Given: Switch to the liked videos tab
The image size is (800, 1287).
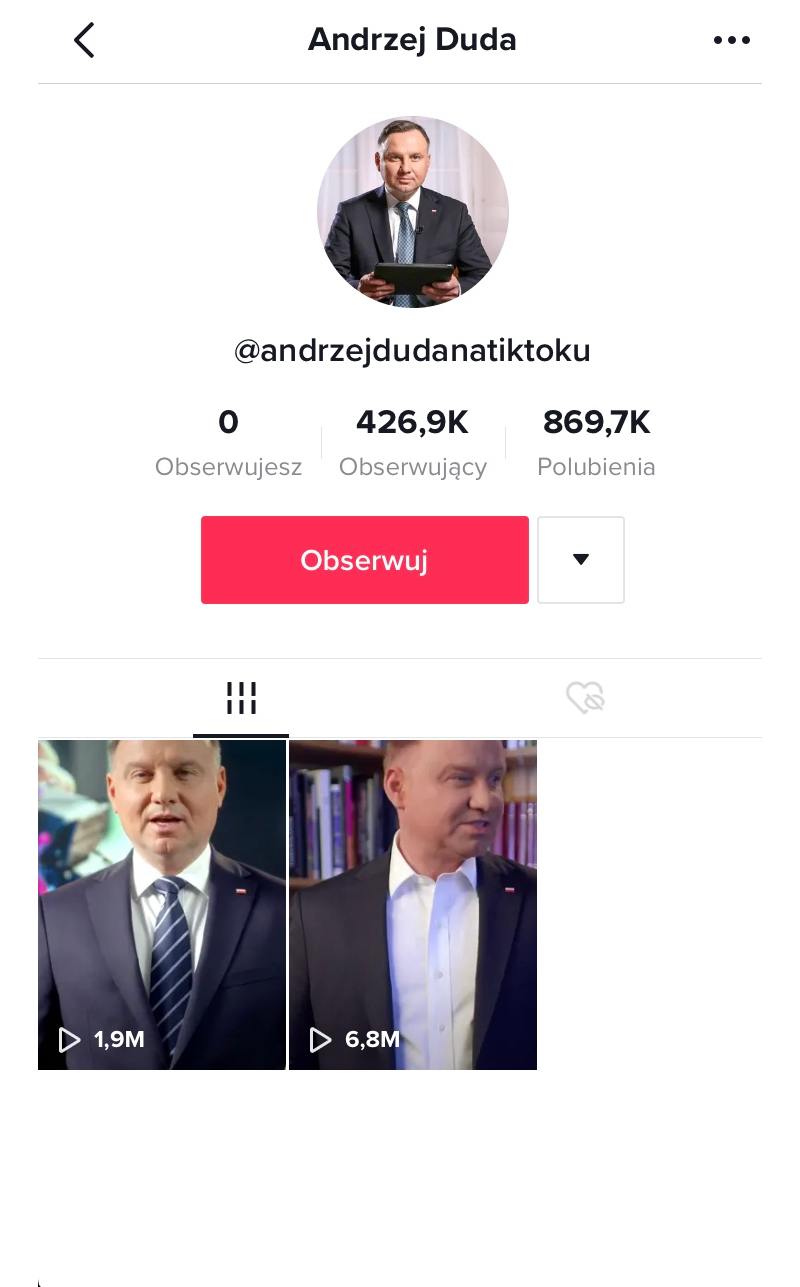Looking at the screenshot, I should (585, 698).
